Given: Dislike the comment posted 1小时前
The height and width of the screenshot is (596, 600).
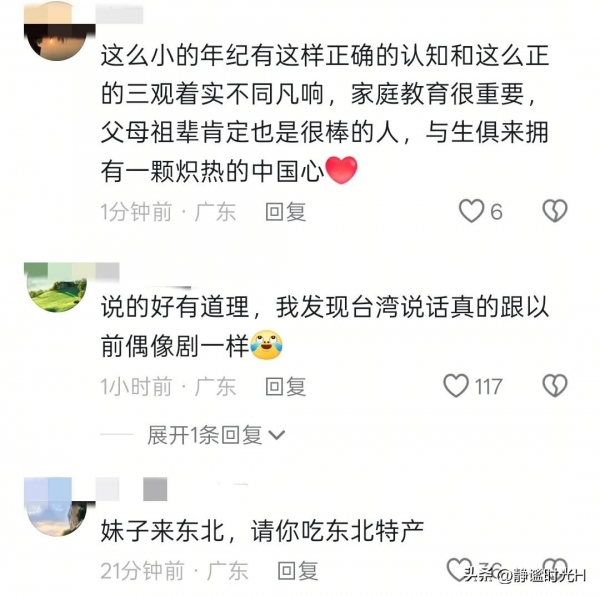Looking at the screenshot, I should [554, 386].
